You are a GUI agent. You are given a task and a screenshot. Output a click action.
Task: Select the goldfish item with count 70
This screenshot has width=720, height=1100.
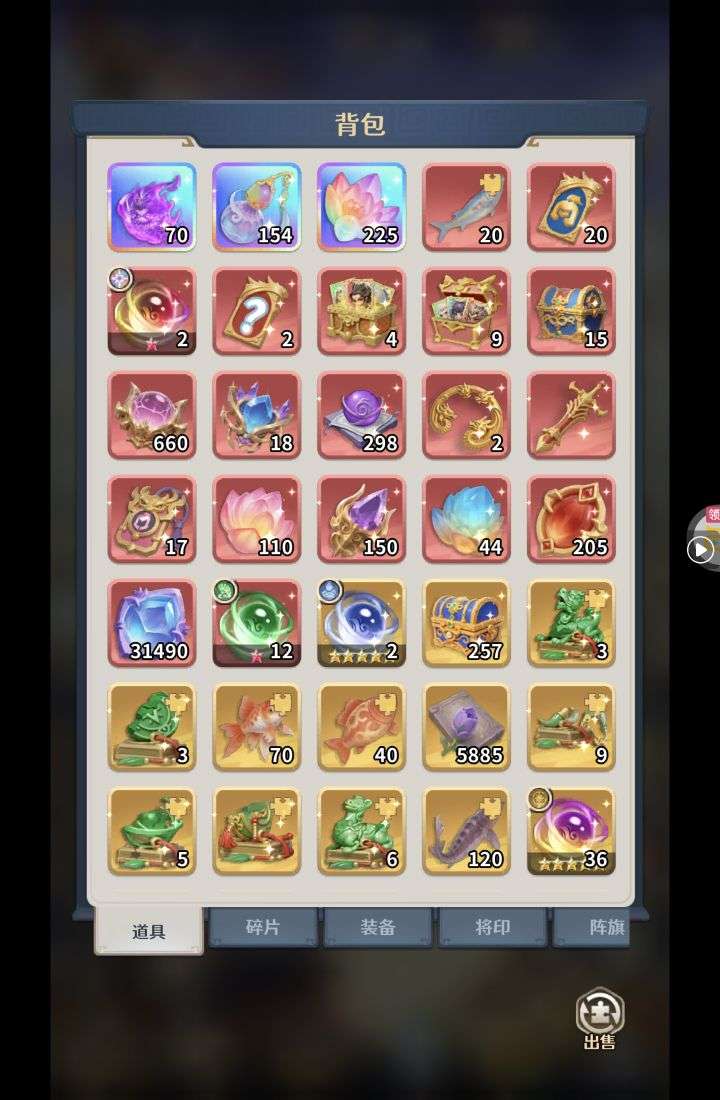coord(257,727)
